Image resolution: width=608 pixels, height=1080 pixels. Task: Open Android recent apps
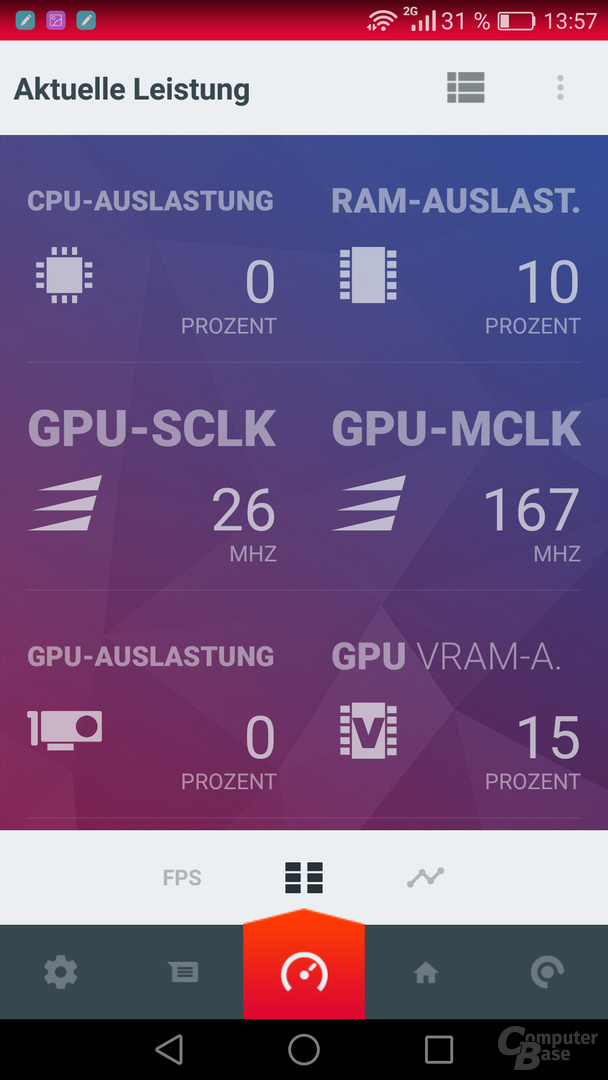439,1049
